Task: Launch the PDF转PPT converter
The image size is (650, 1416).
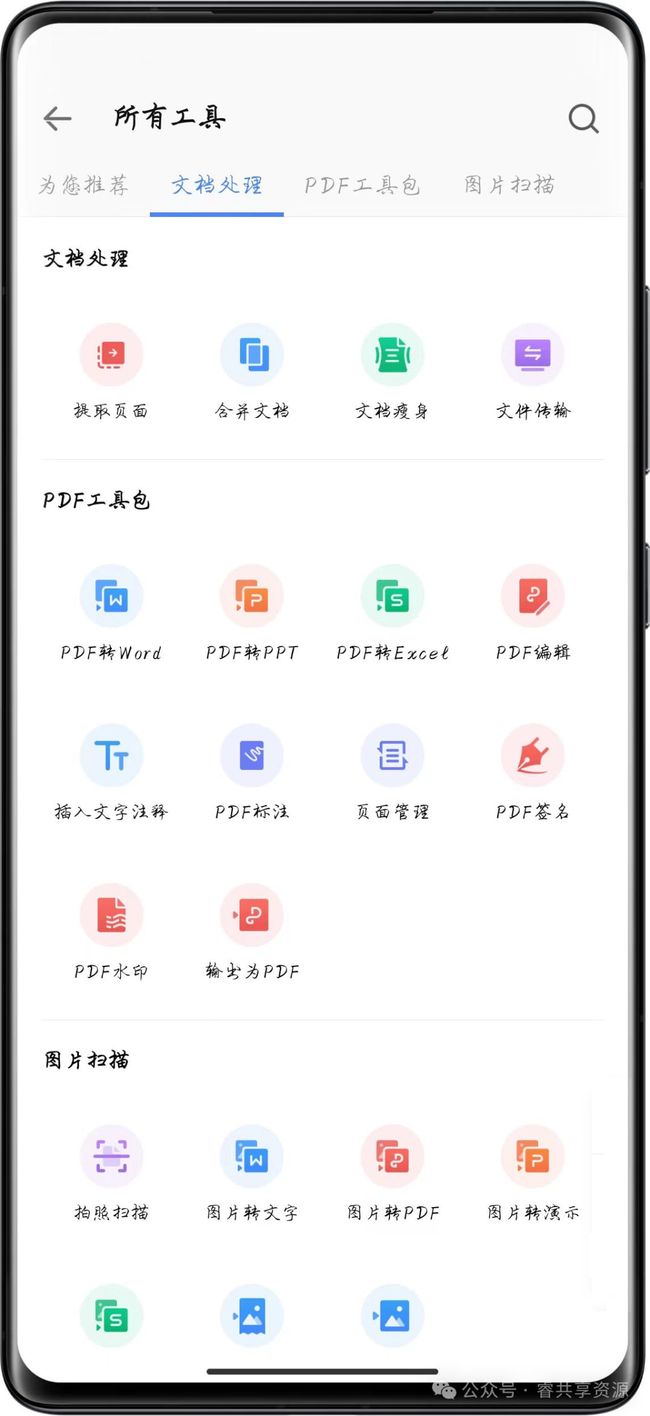Action: click(x=252, y=613)
